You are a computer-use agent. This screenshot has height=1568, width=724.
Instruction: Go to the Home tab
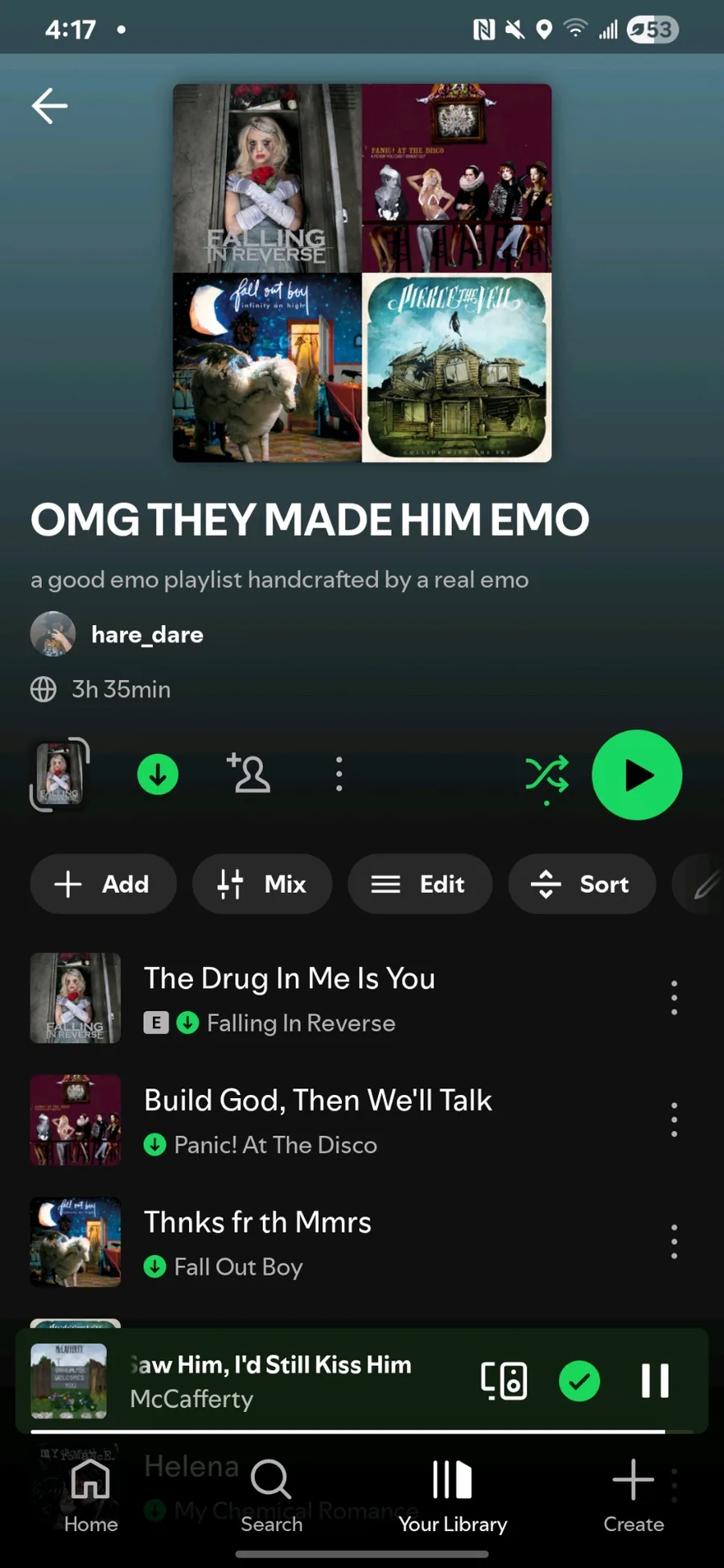coord(91,1495)
